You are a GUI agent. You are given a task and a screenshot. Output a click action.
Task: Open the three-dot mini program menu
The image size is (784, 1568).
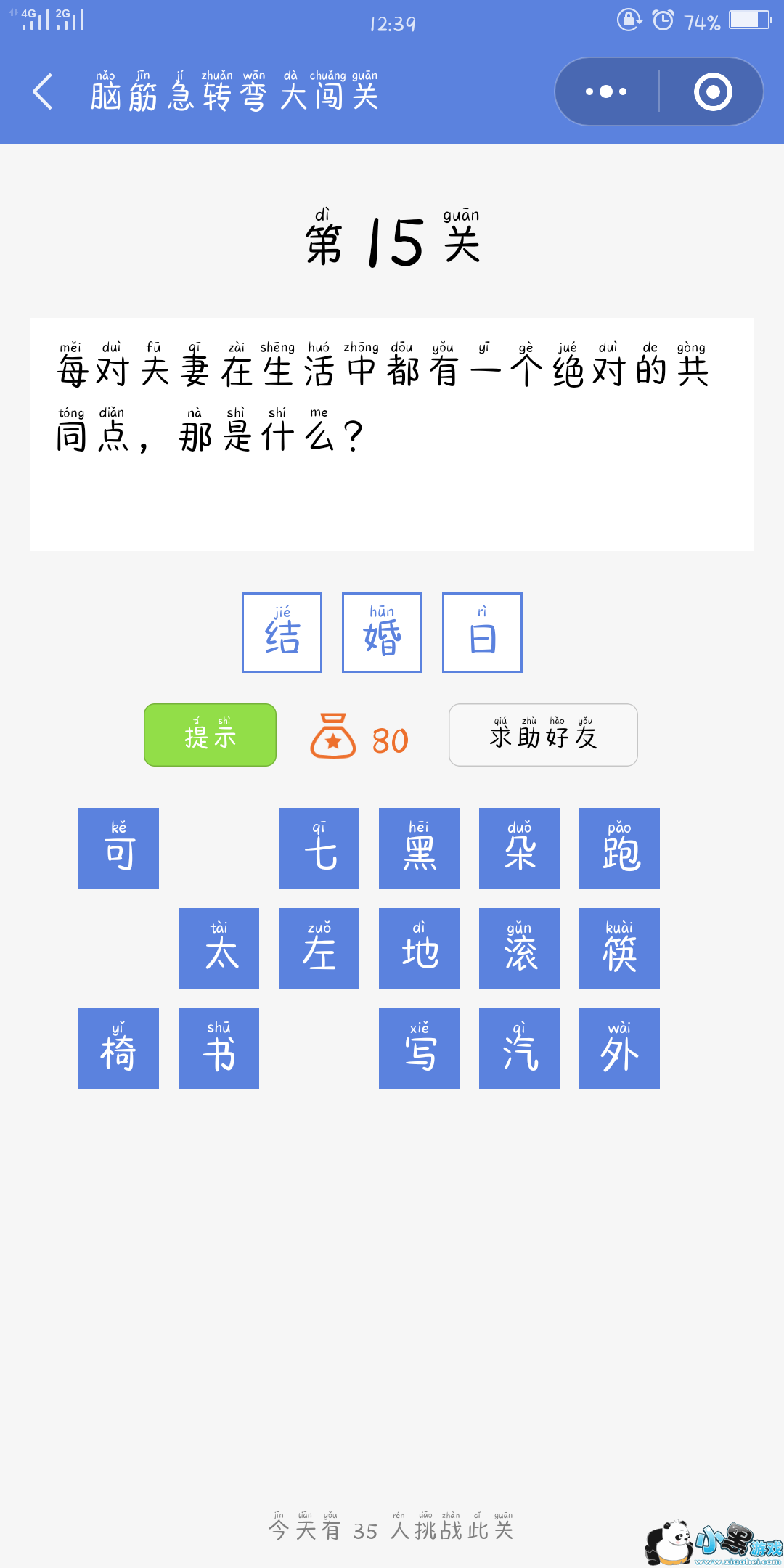pos(607,92)
